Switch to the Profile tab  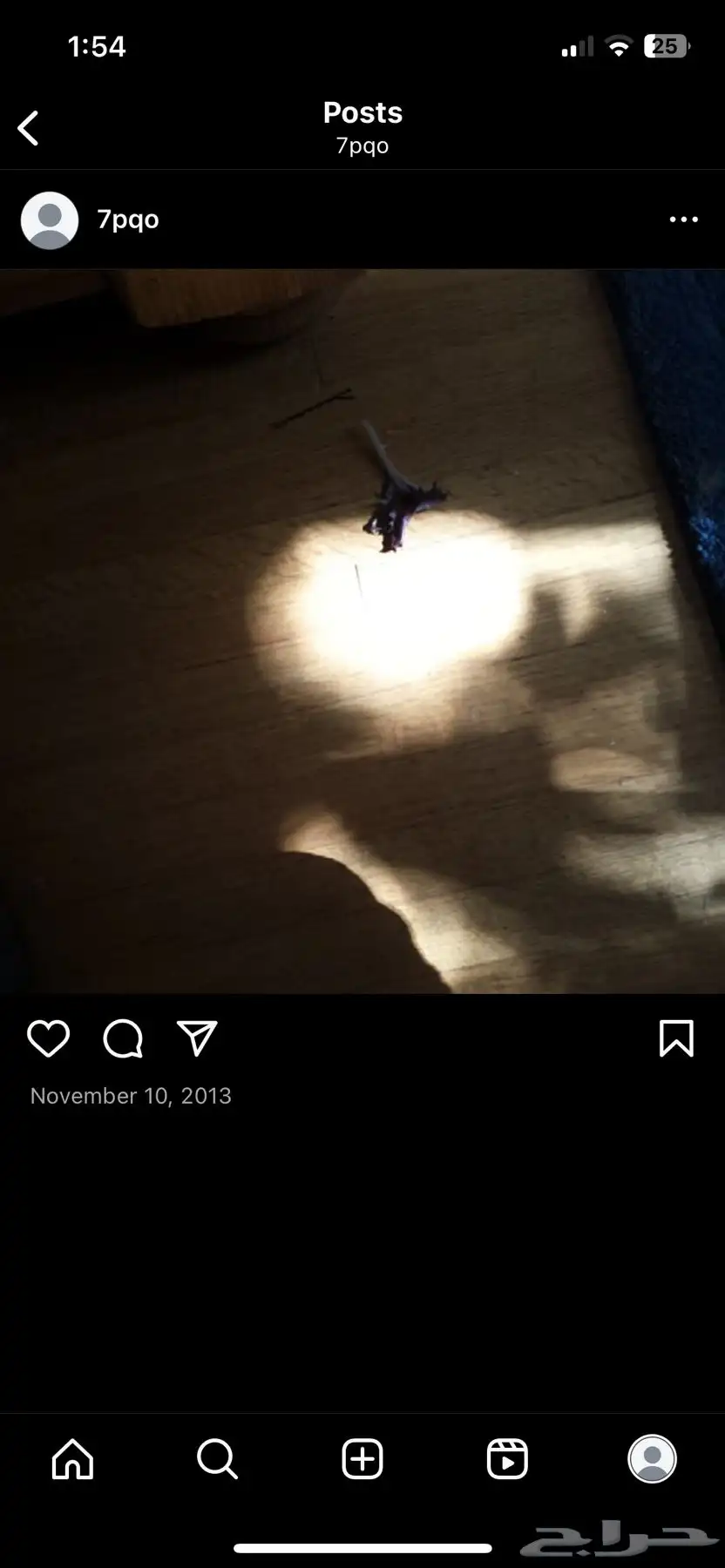point(652,1459)
